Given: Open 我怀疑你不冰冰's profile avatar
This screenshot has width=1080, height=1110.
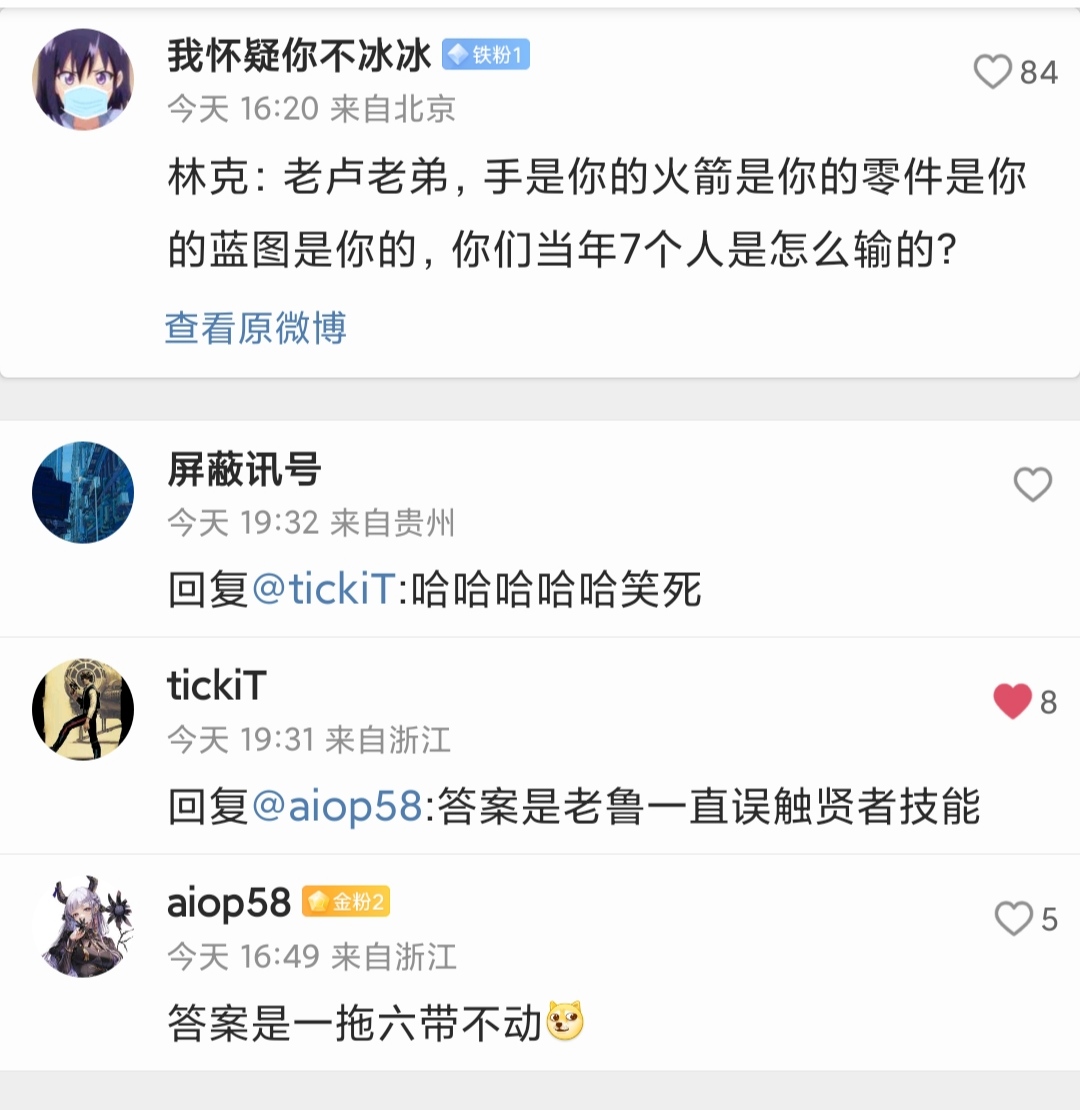Looking at the screenshot, I should (83, 79).
